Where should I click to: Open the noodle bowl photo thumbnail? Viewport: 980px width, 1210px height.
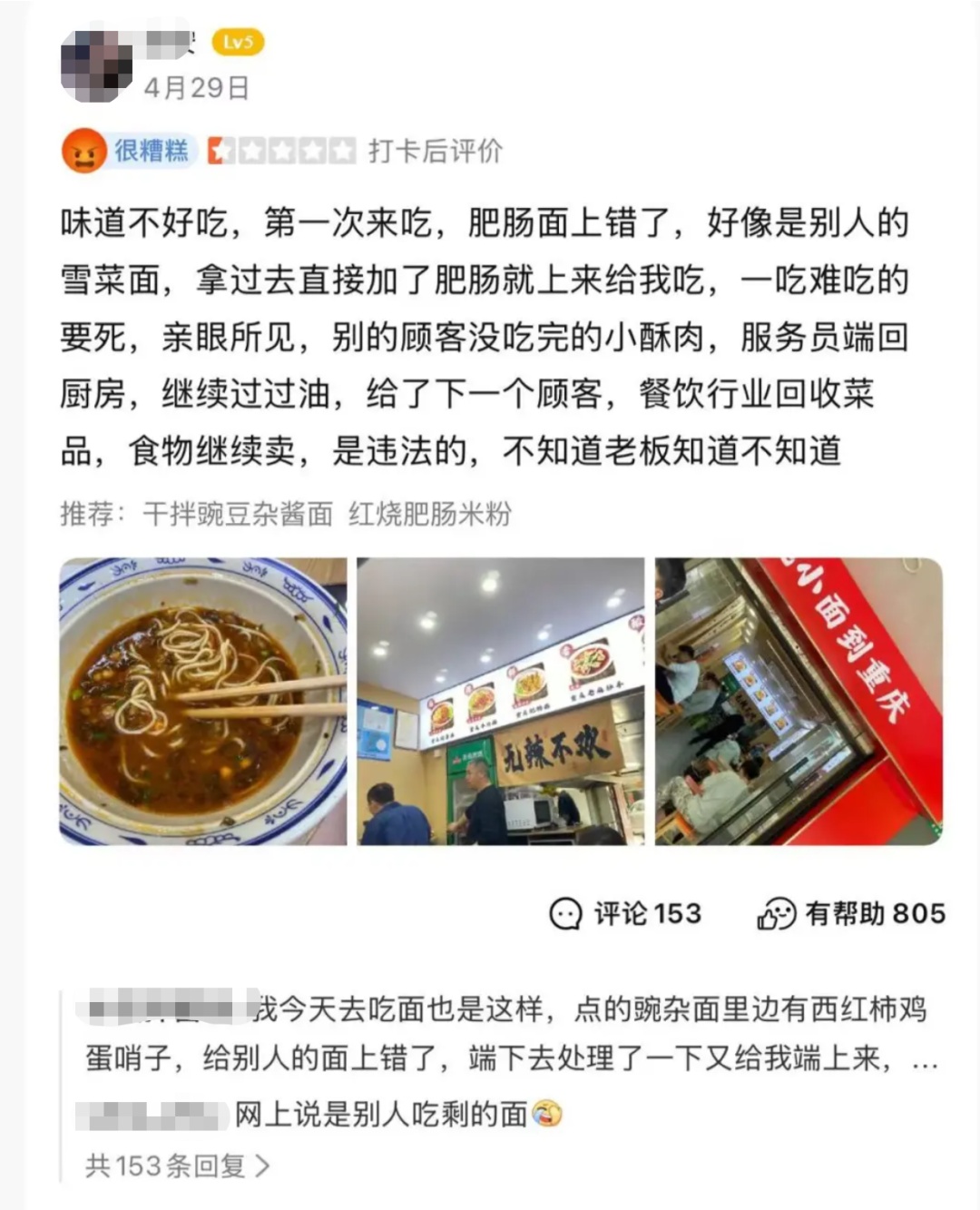(204, 706)
